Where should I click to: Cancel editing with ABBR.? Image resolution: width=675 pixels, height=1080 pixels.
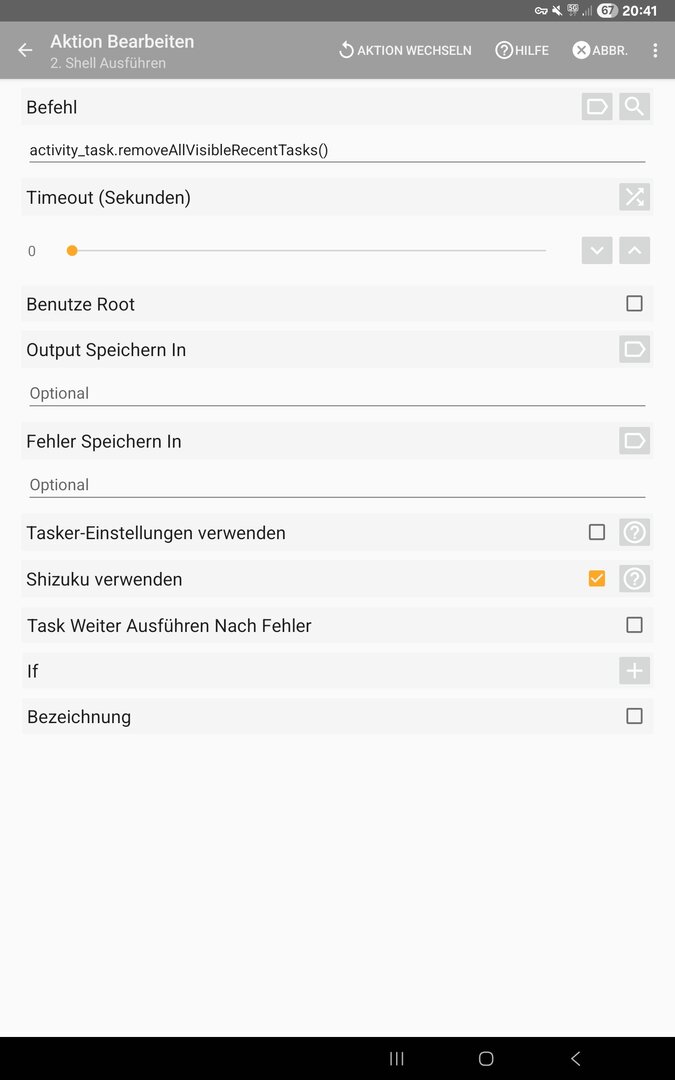pos(600,50)
